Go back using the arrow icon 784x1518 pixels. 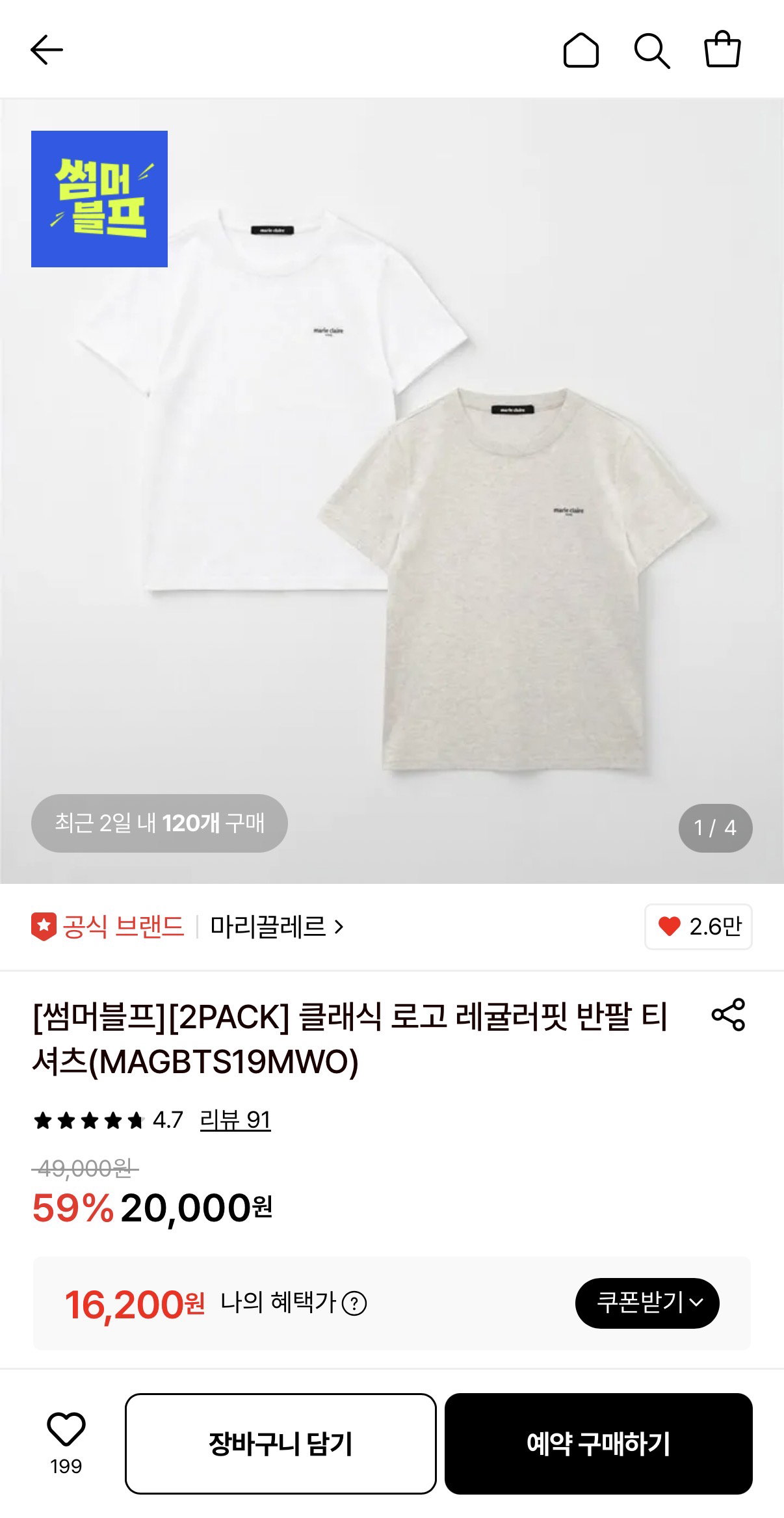click(47, 50)
